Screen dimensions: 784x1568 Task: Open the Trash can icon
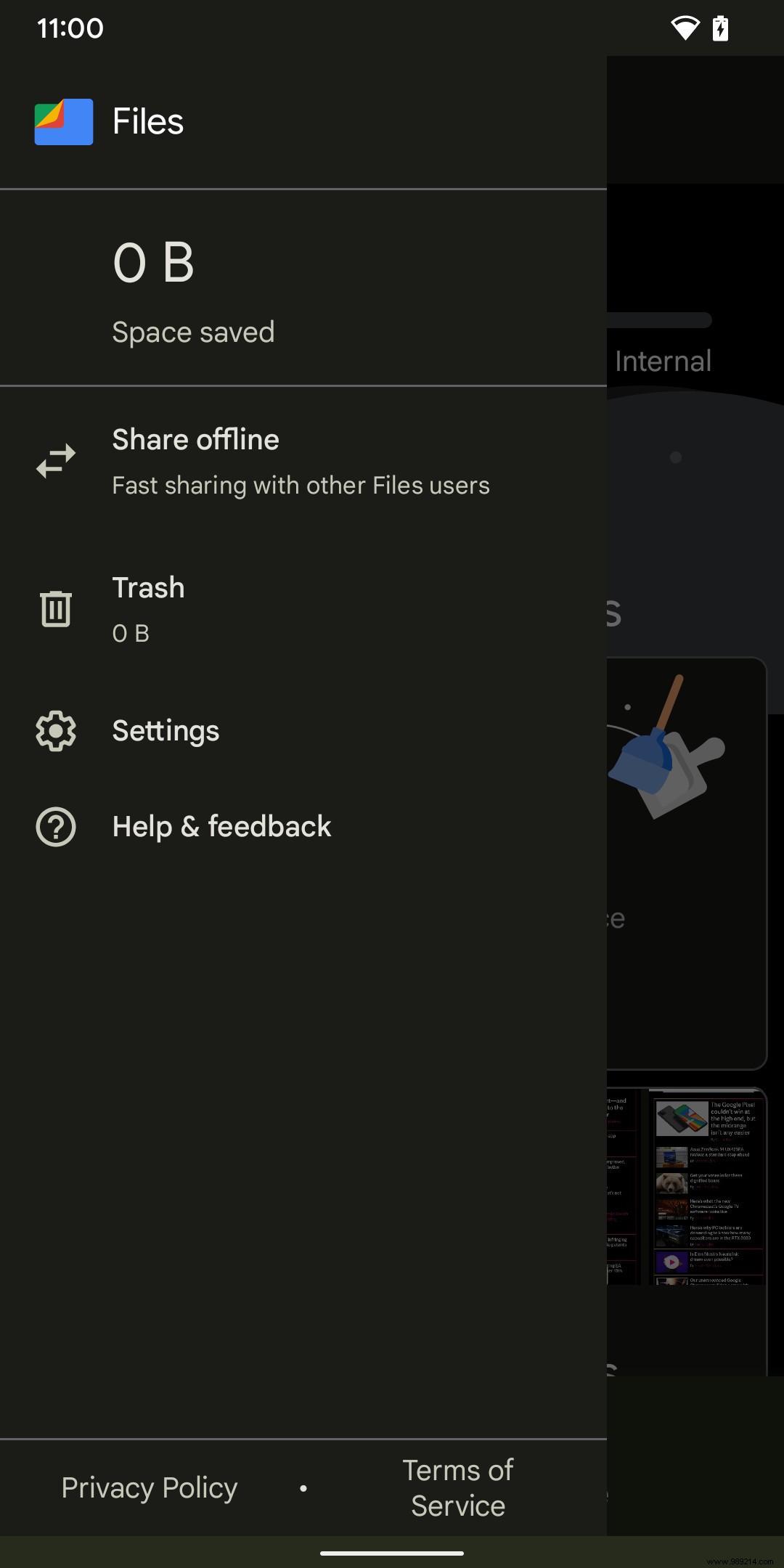click(x=55, y=608)
